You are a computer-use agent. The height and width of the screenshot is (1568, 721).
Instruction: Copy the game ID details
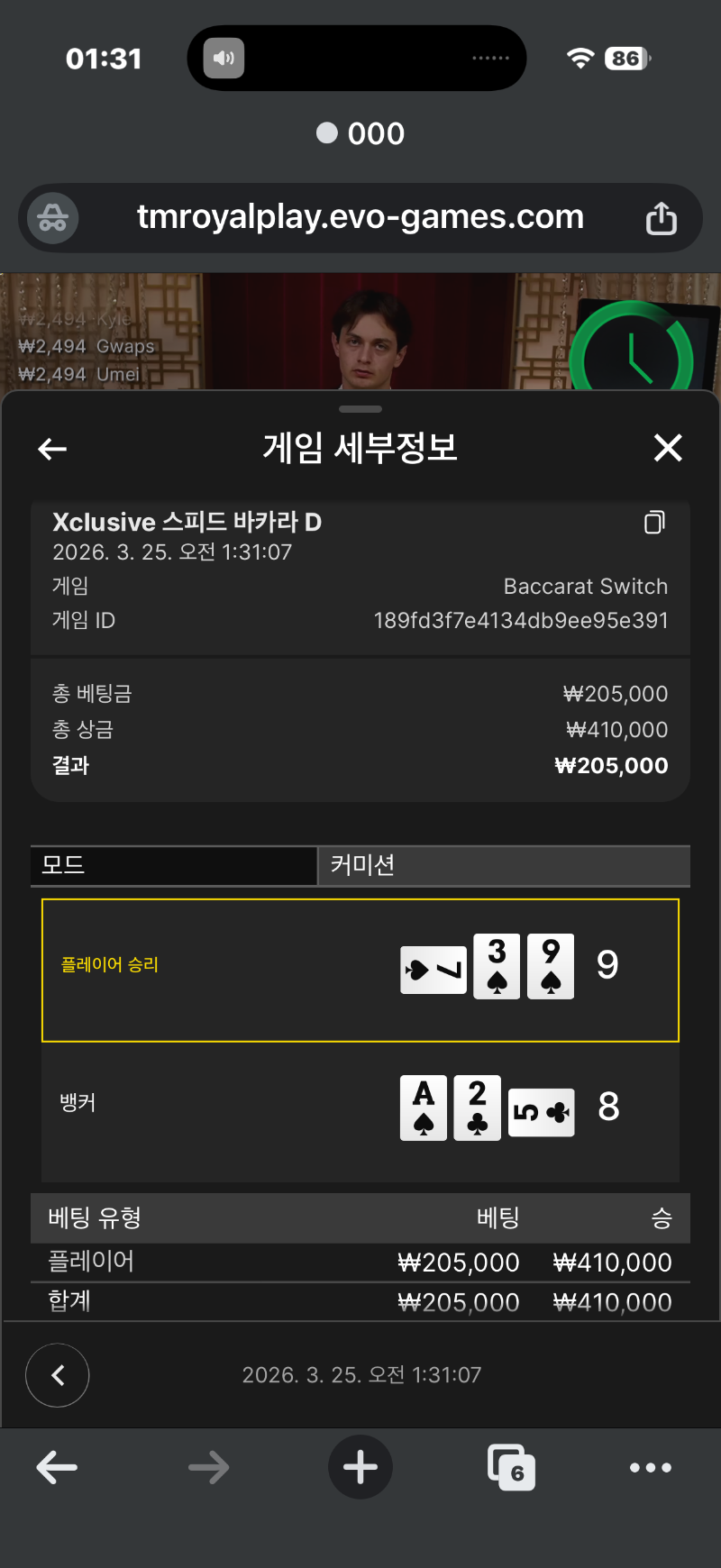pyautogui.click(x=655, y=523)
